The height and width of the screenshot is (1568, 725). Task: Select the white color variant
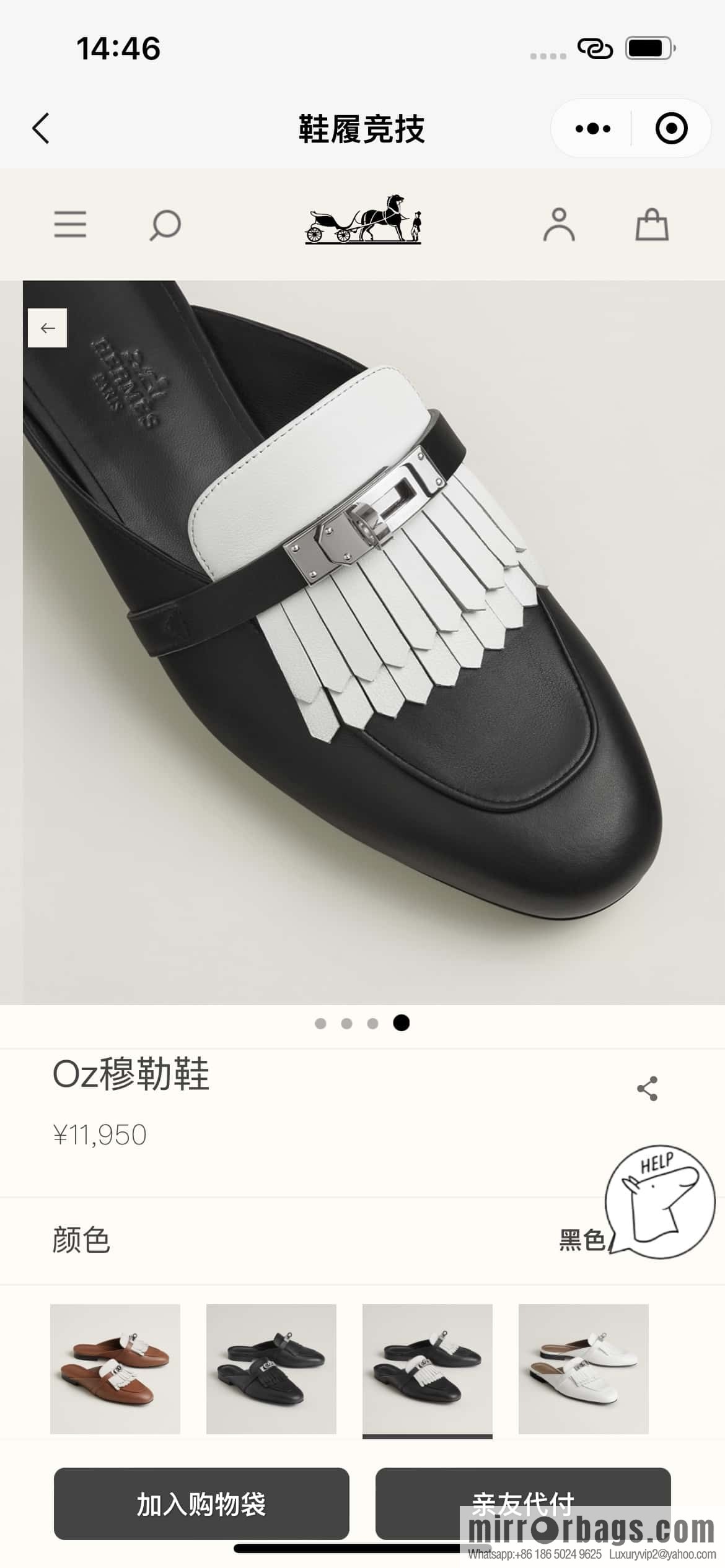pyautogui.click(x=583, y=1369)
